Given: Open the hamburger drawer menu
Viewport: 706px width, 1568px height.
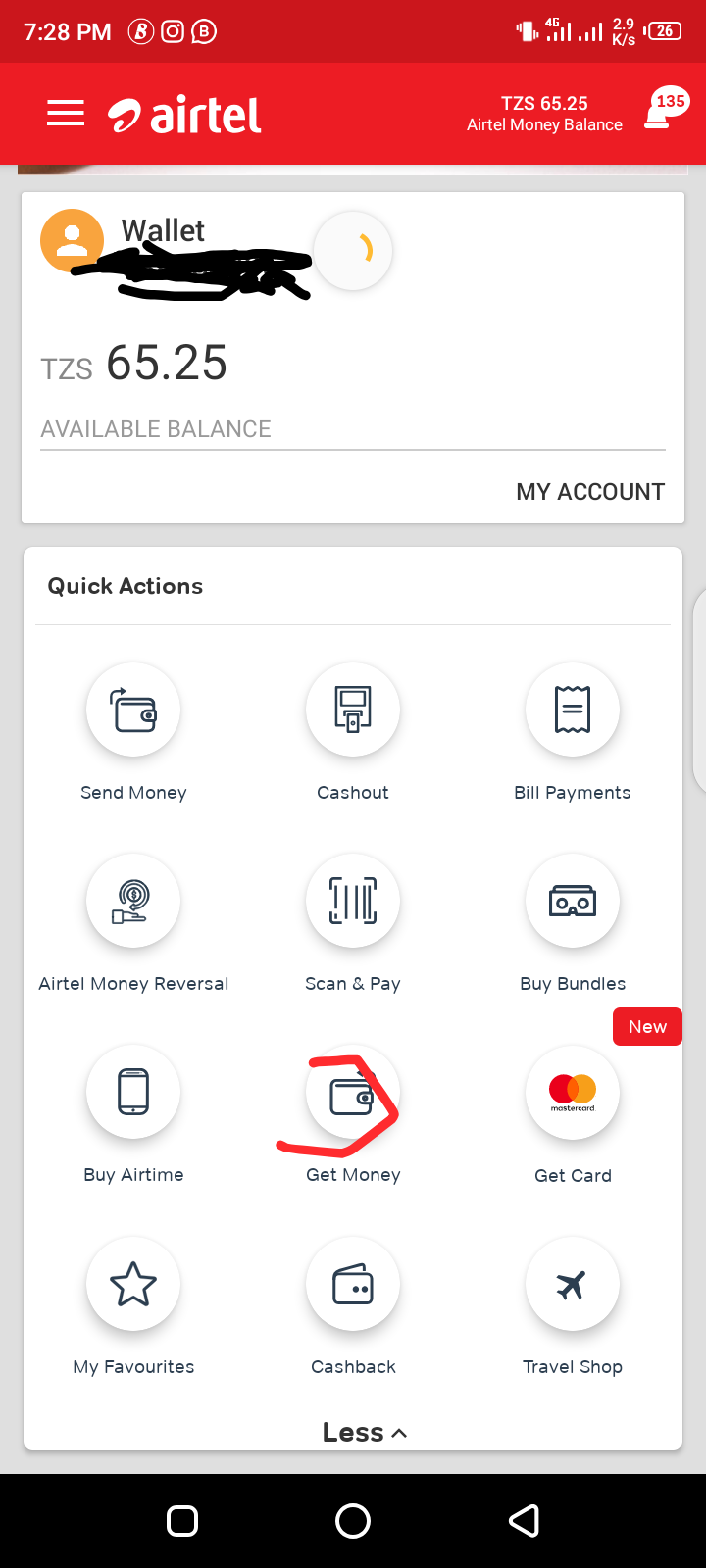Looking at the screenshot, I should [66, 115].
